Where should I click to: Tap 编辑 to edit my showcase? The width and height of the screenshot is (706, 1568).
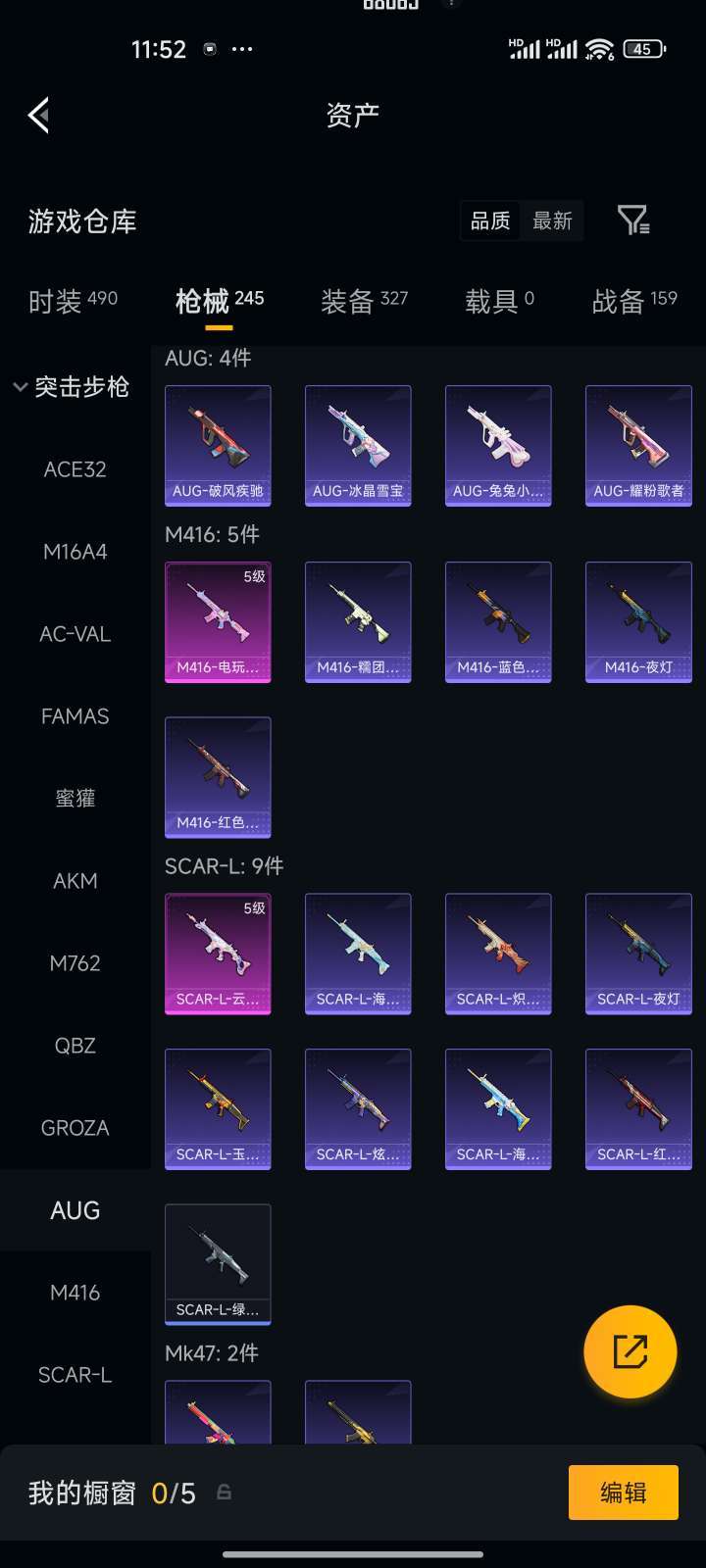(x=624, y=1493)
